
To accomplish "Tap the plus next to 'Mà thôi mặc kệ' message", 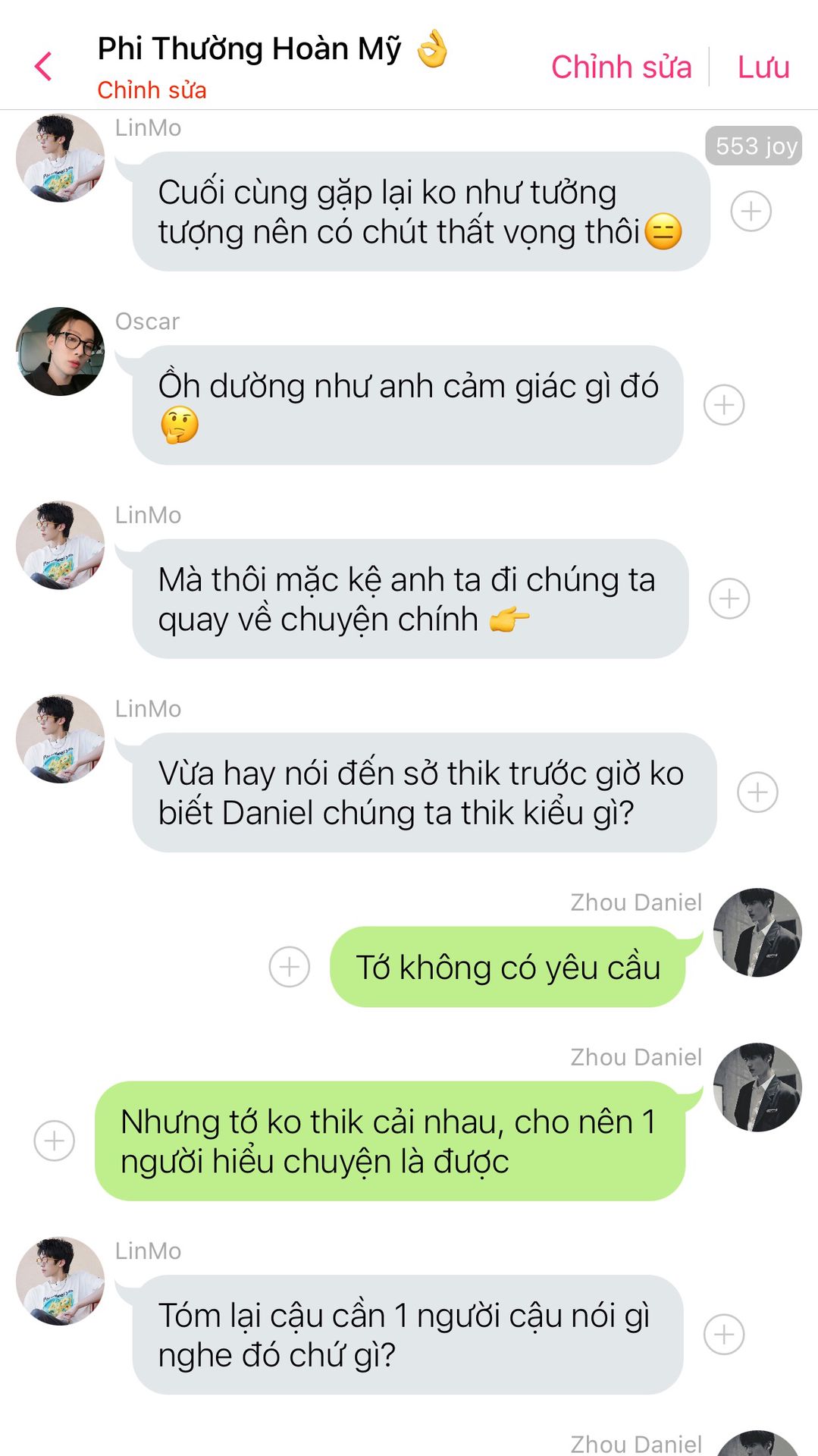I will (x=729, y=599).
